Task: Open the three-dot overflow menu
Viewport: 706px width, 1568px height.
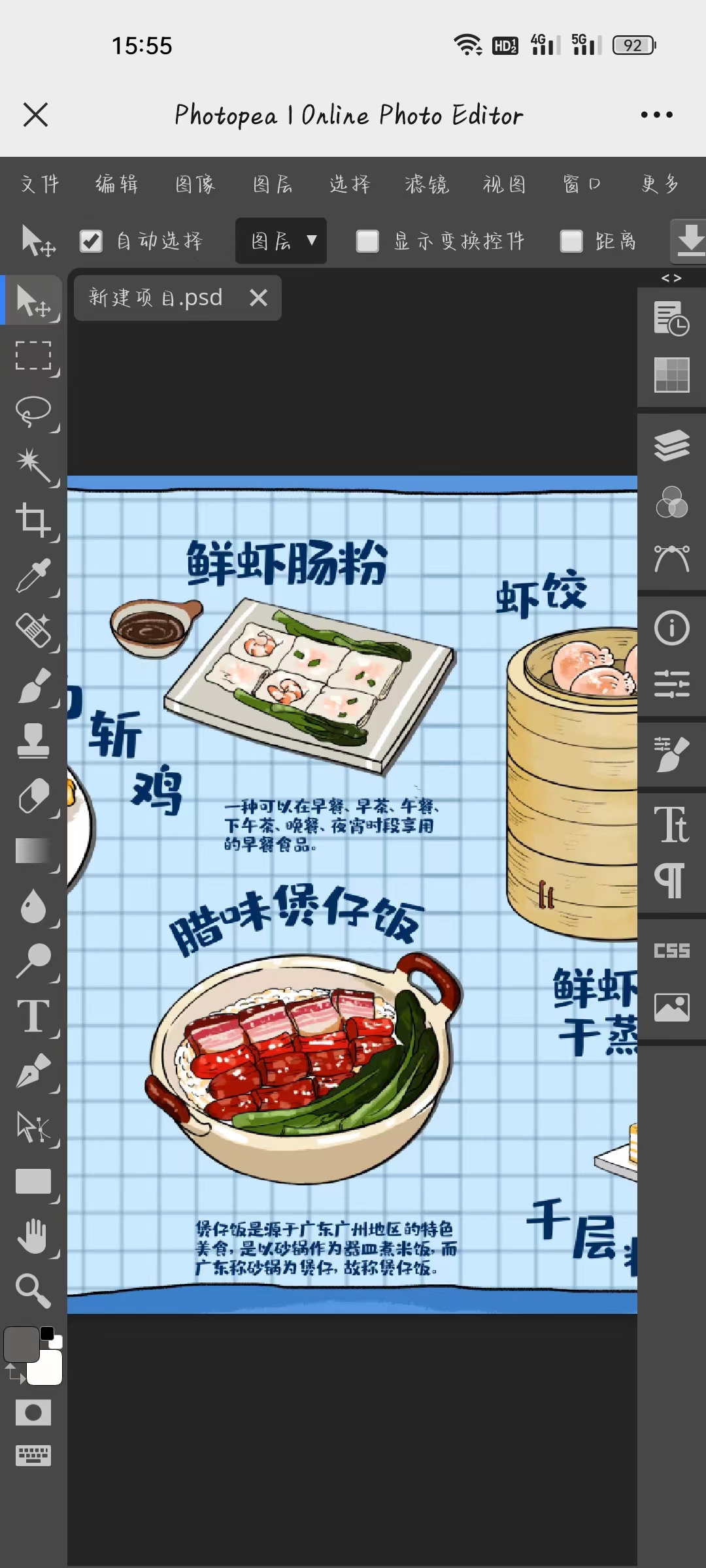Action: pyautogui.click(x=656, y=115)
